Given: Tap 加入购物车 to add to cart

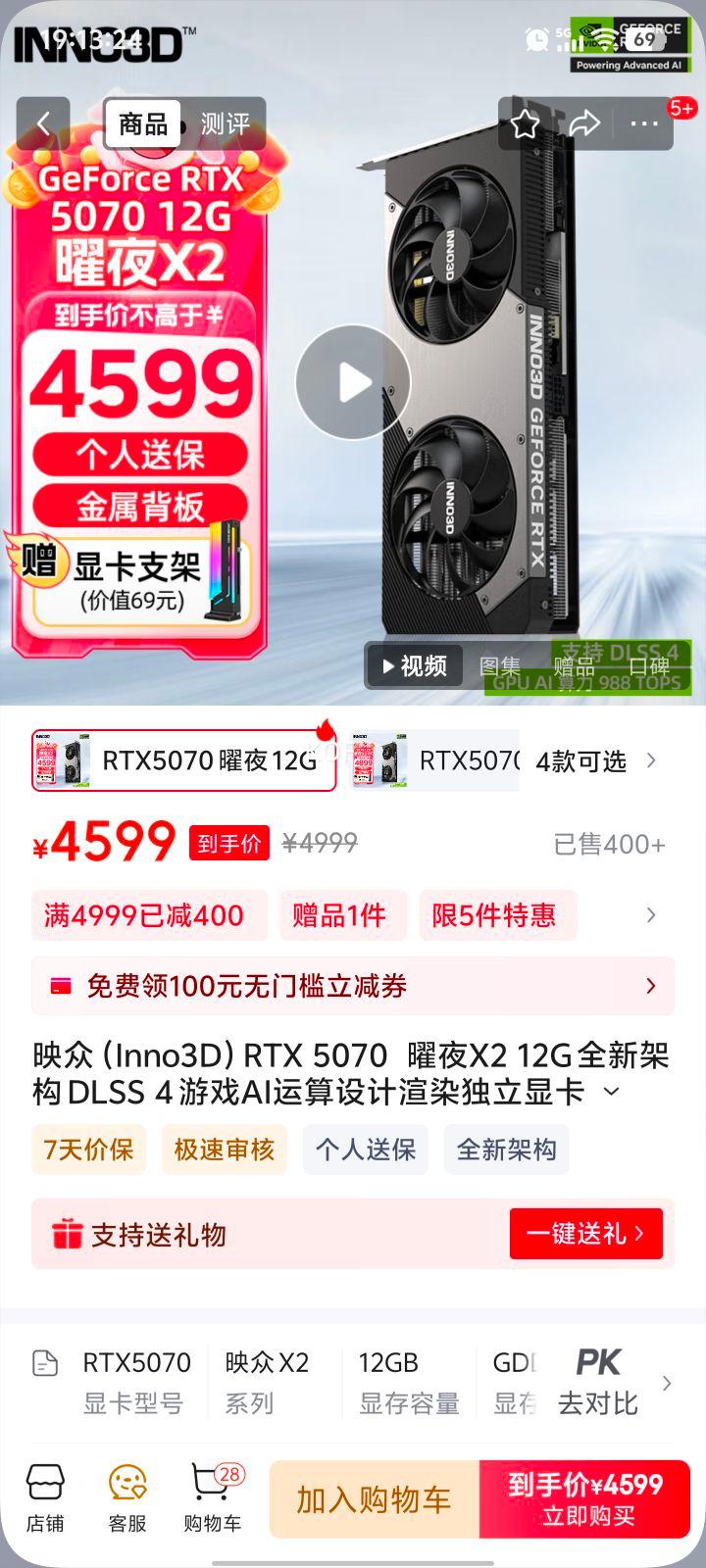Looking at the screenshot, I should point(374,1499).
